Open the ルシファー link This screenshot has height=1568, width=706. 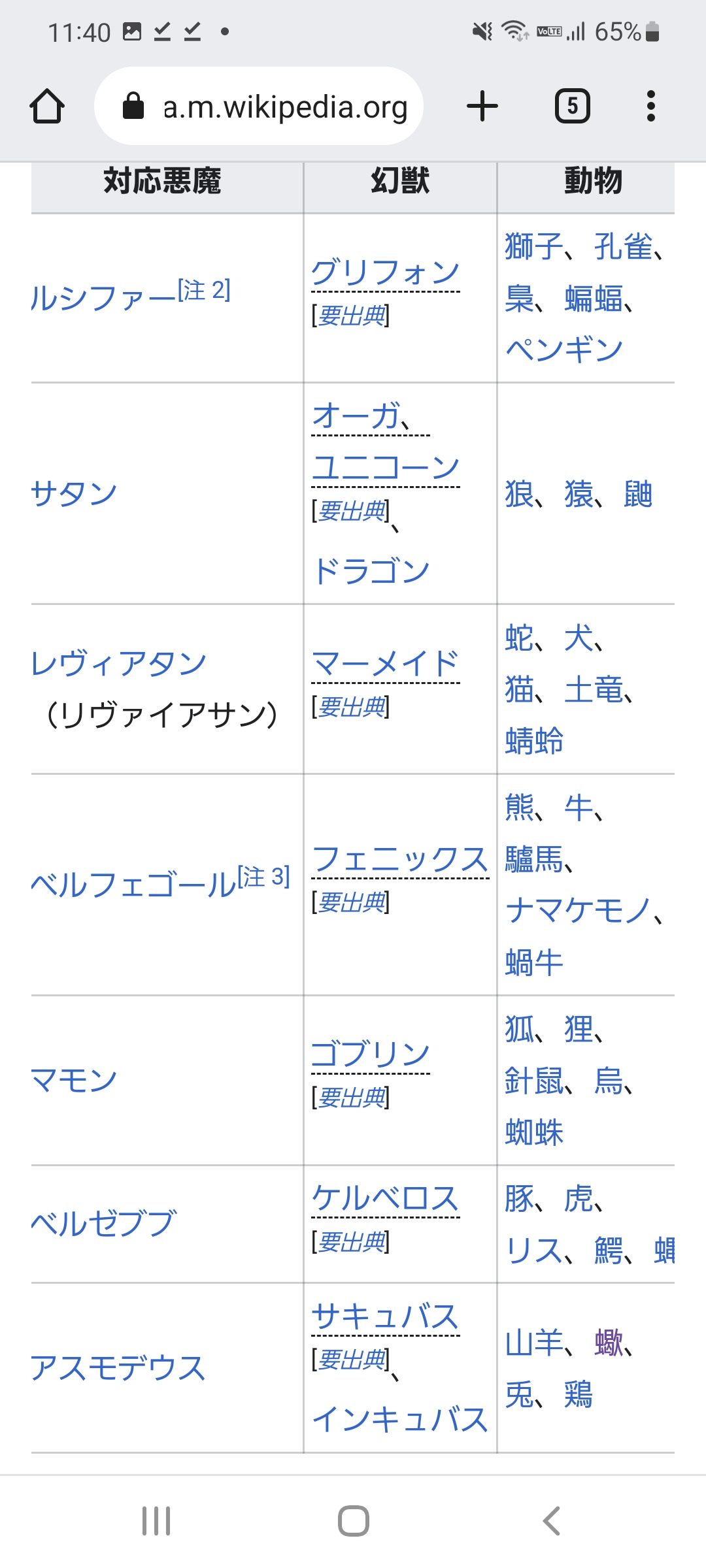[x=103, y=298]
